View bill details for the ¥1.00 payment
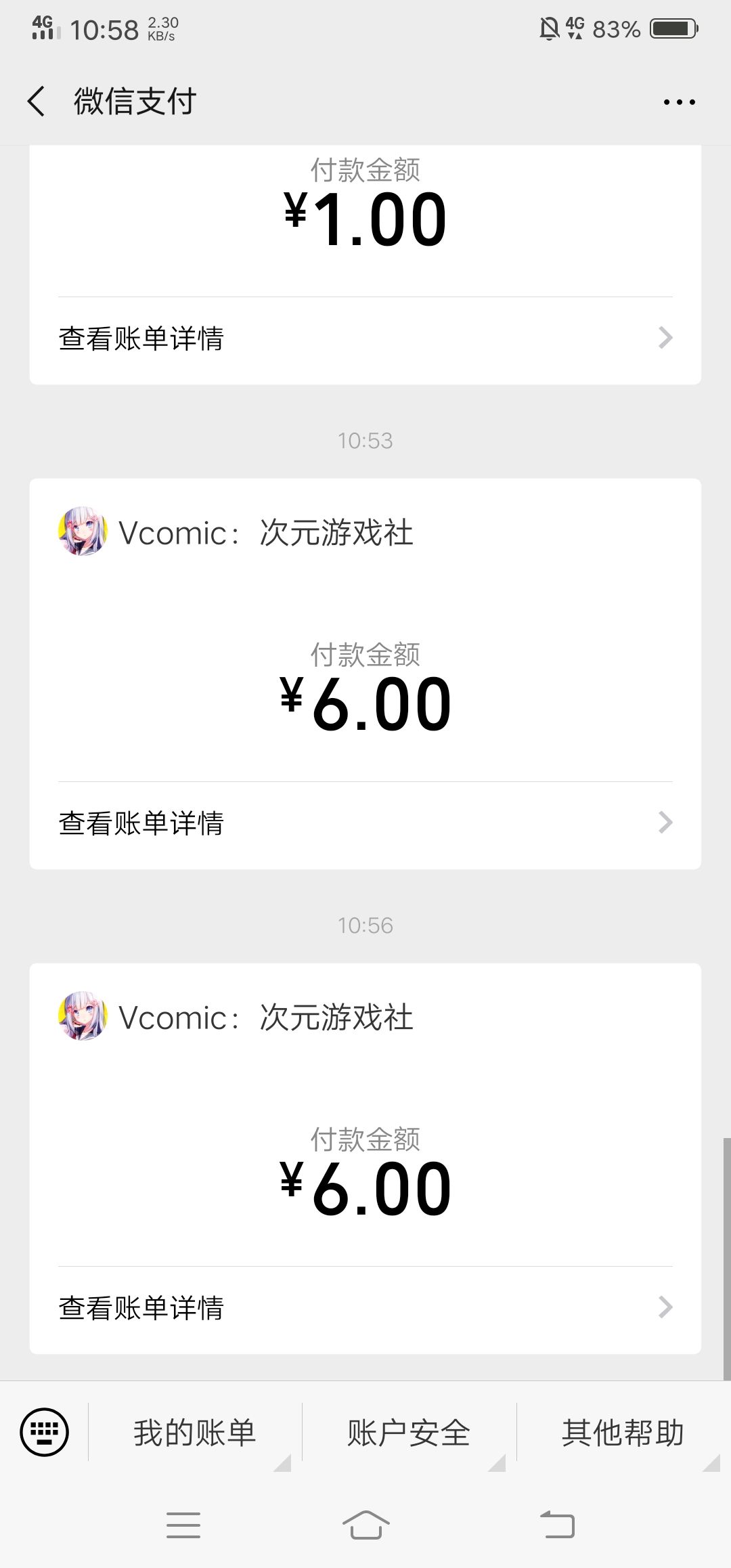731x1568 pixels. pyautogui.click(x=365, y=339)
